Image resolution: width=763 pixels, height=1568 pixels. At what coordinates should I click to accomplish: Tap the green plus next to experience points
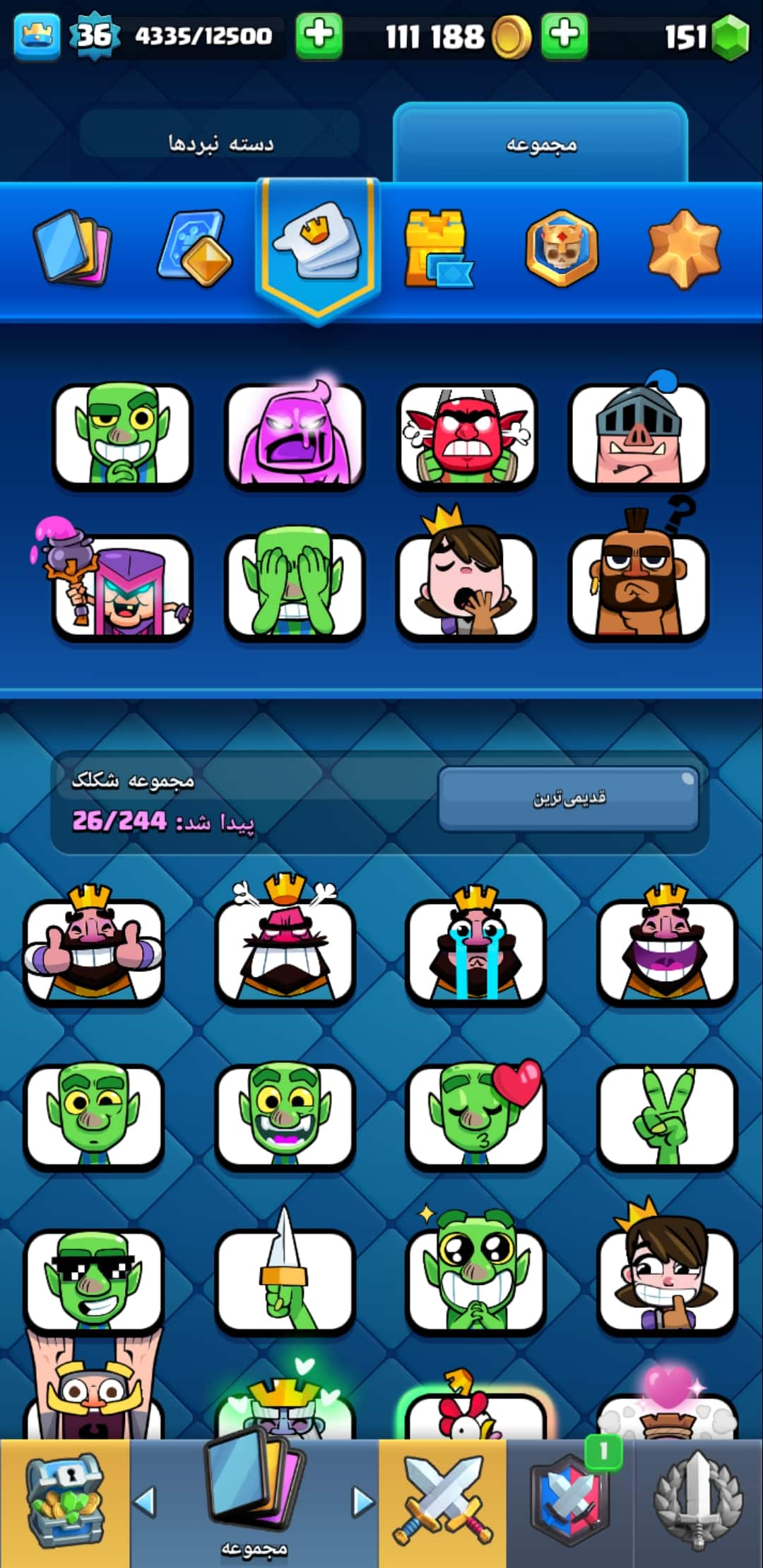(319, 35)
